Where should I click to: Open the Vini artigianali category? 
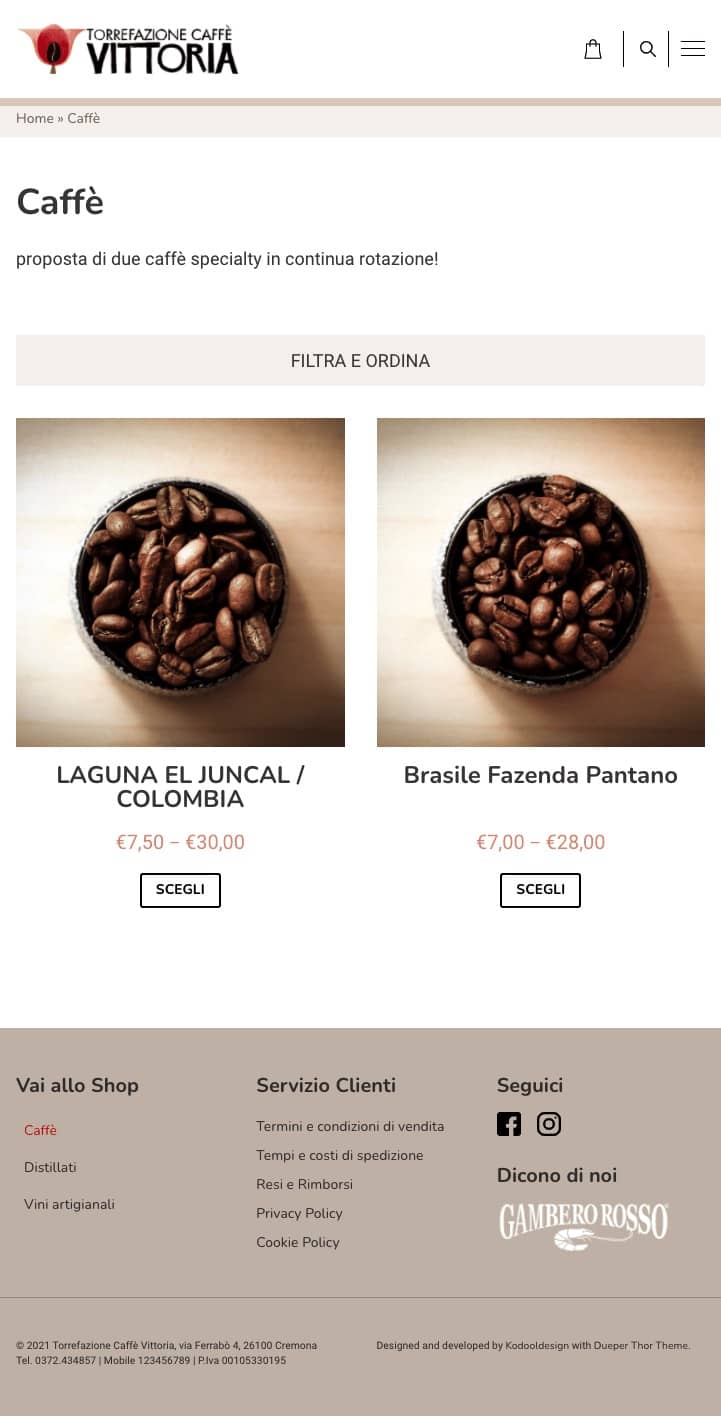click(69, 1204)
